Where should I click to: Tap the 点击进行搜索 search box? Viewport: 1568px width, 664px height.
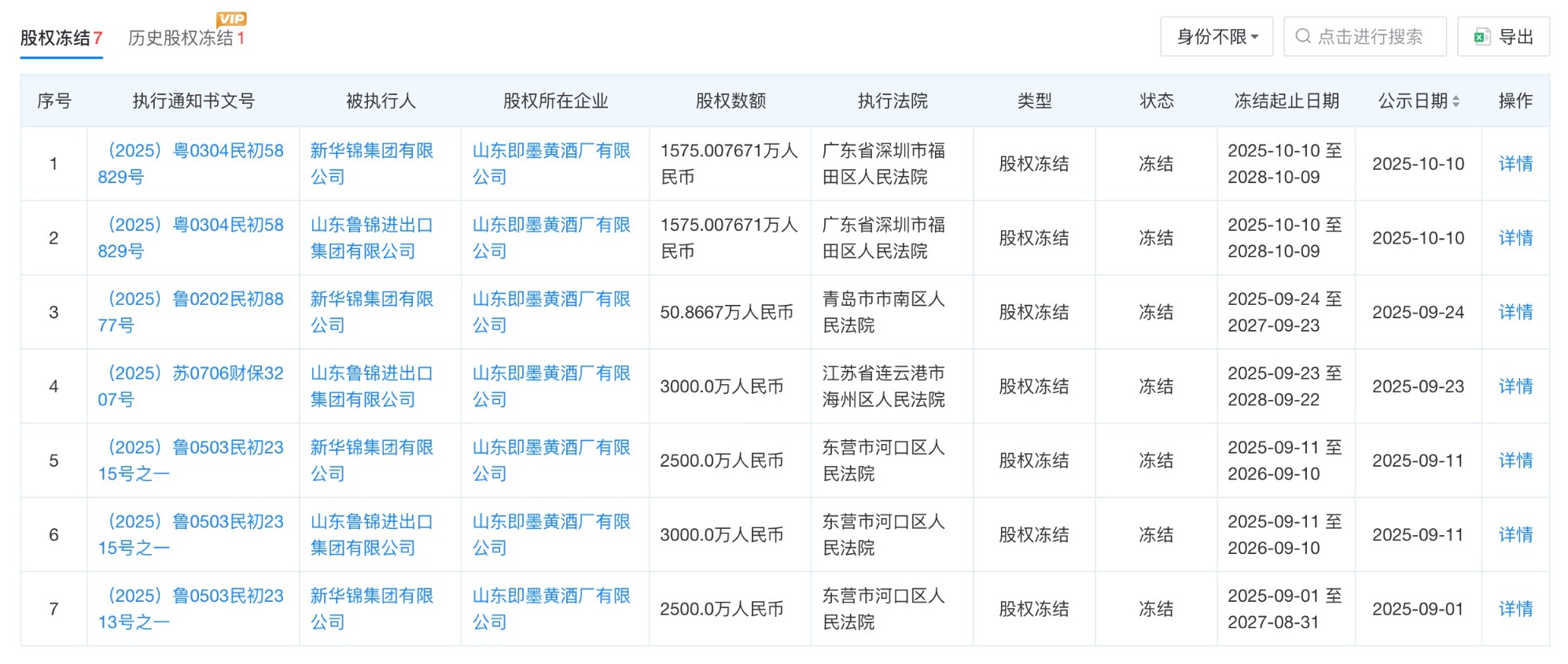tap(1369, 37)
